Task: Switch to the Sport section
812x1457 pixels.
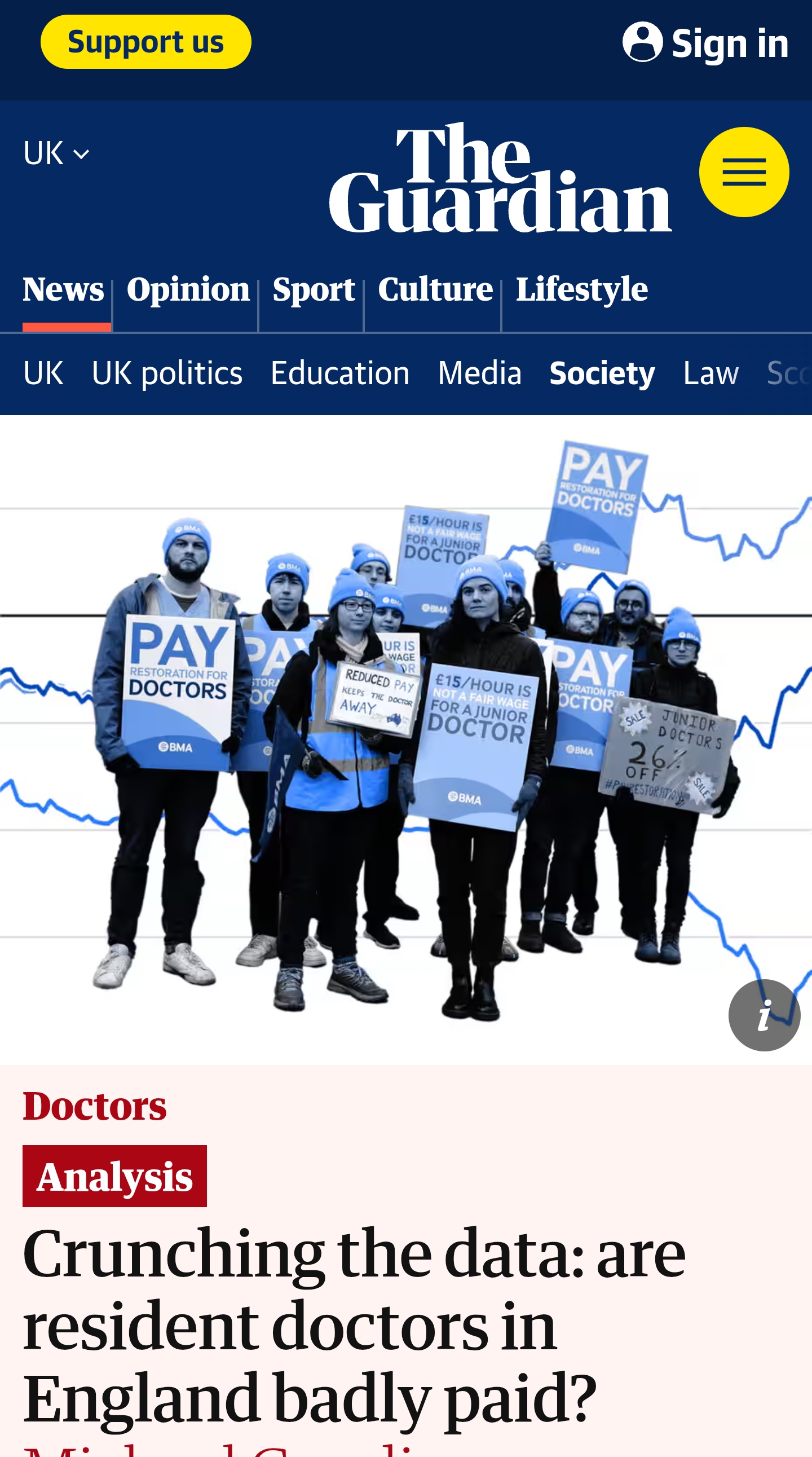Action: (x=314, y=289)
